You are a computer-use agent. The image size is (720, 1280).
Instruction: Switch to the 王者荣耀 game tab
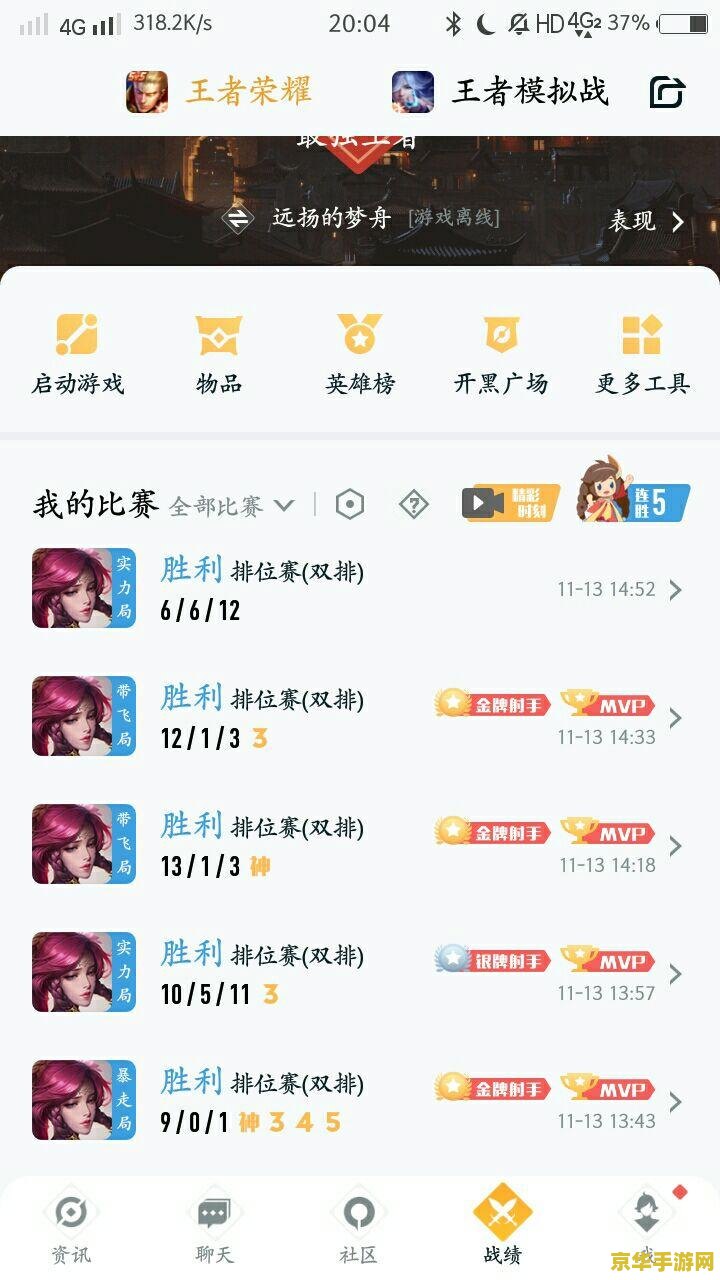click(219, 92)
